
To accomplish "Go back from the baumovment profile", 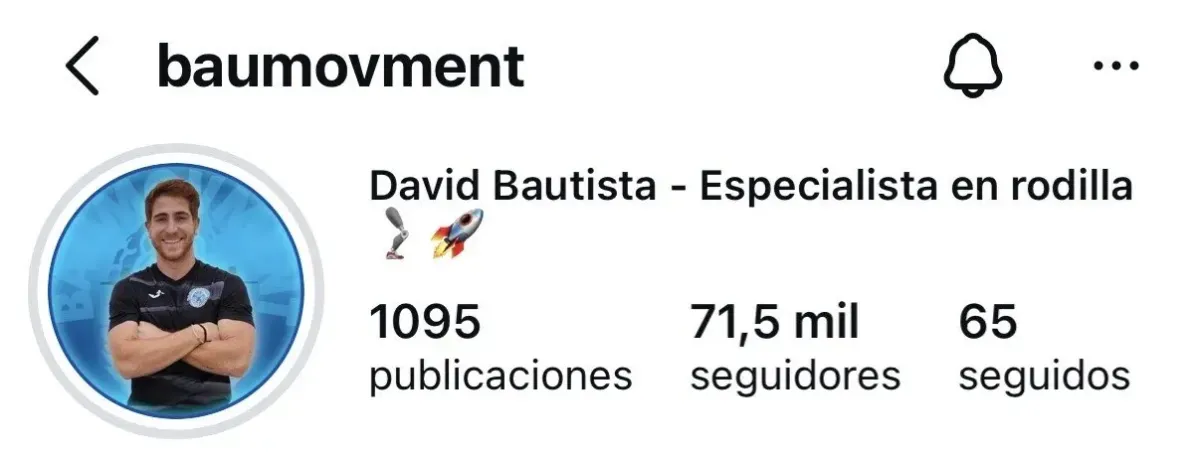I will click(x=83, y=68).
